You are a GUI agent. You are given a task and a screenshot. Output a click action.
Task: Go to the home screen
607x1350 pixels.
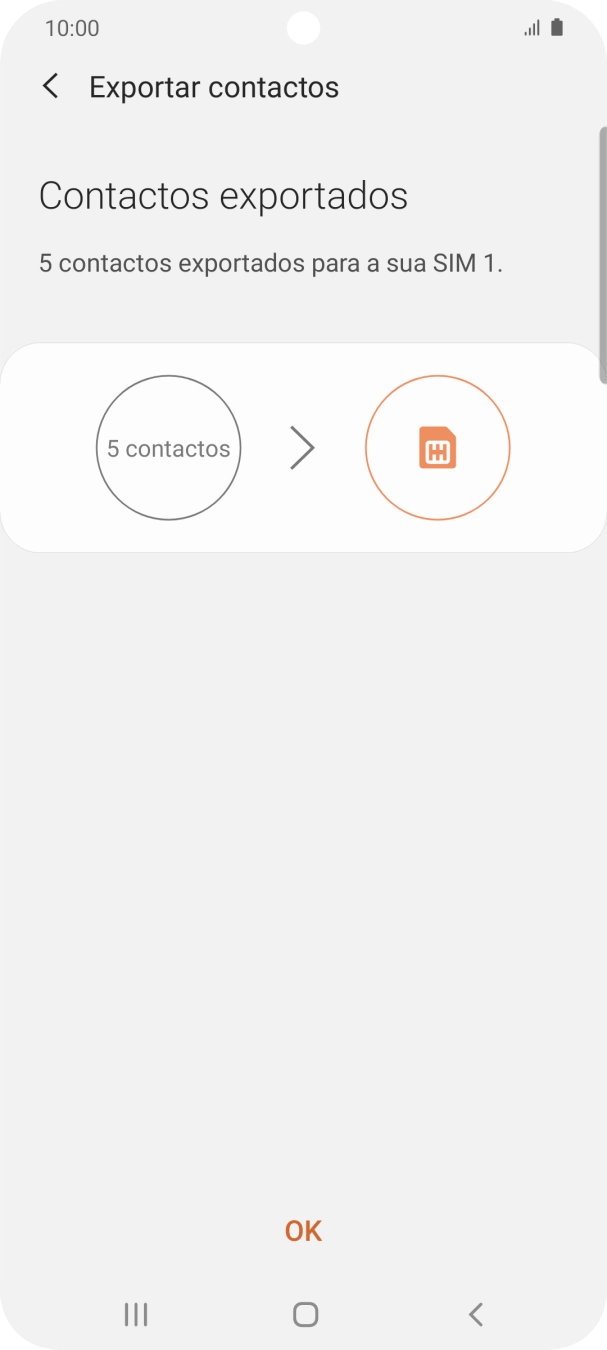click(x=305, y=1314)
